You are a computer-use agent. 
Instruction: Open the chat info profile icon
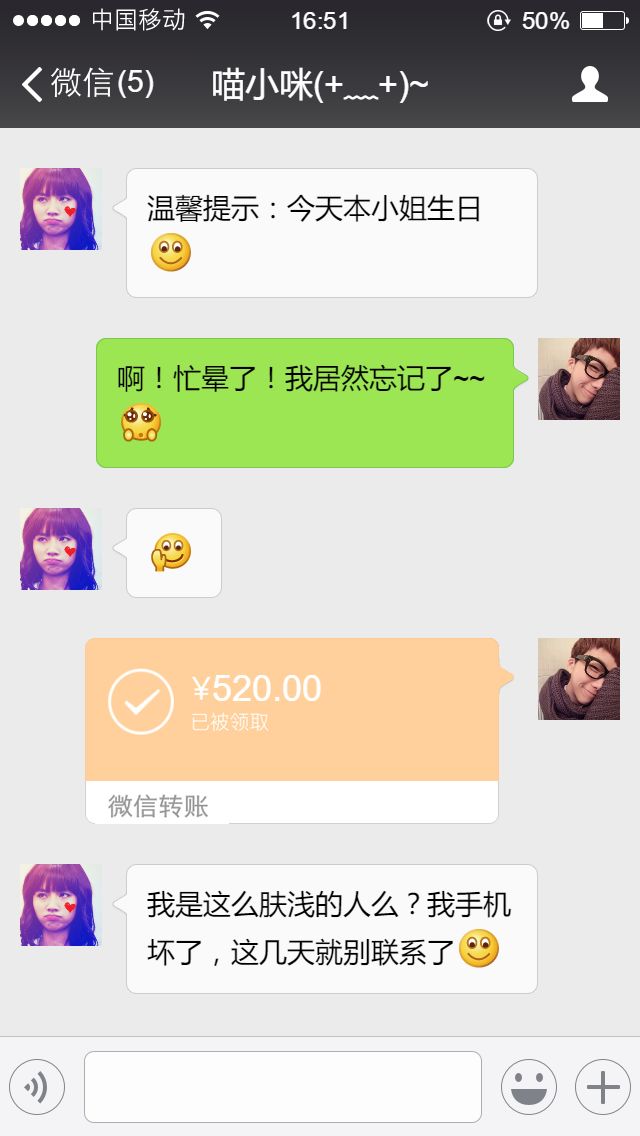point(589,85)
